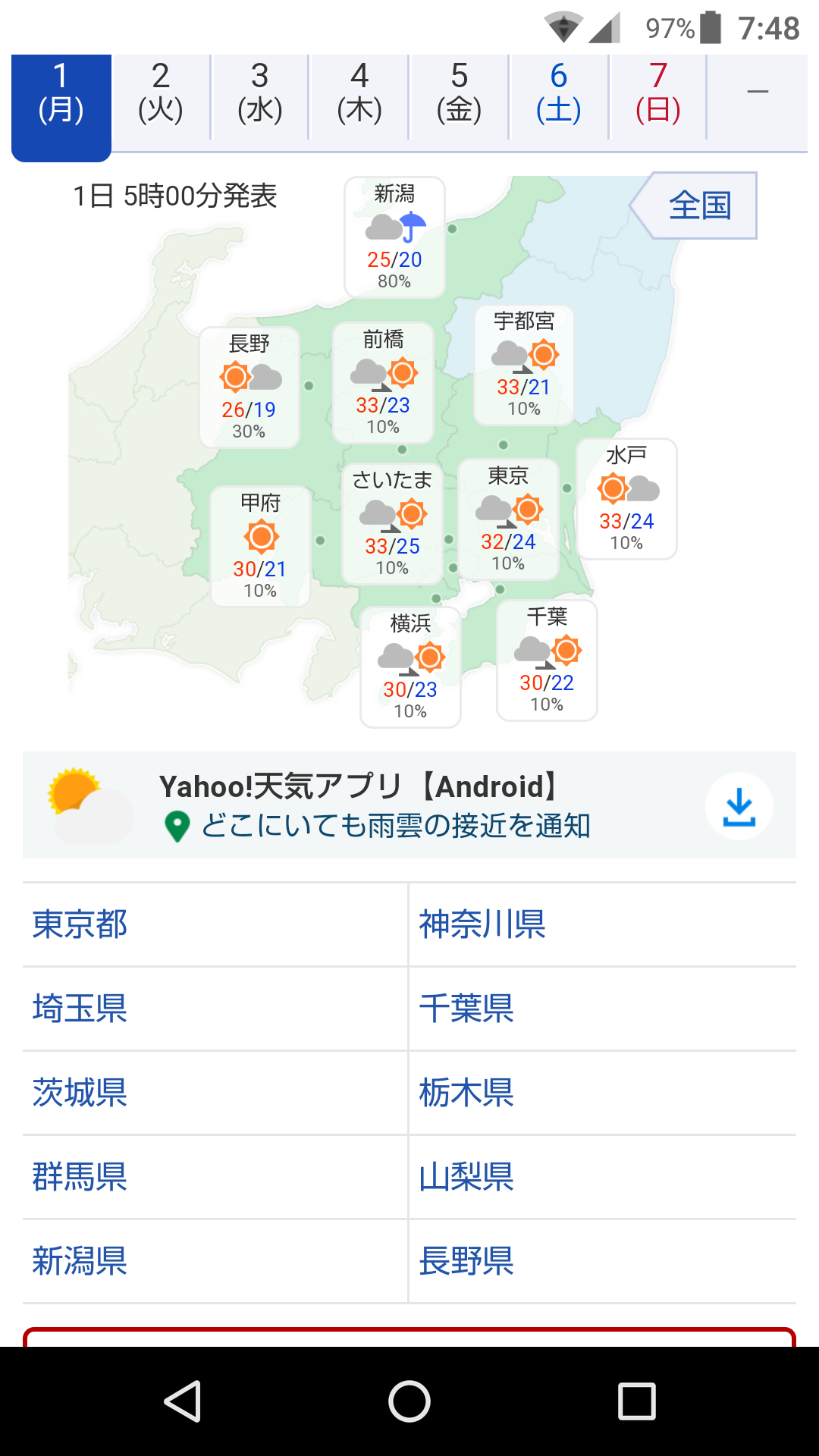Show the forecast for 6 (土)

(559, 94)
